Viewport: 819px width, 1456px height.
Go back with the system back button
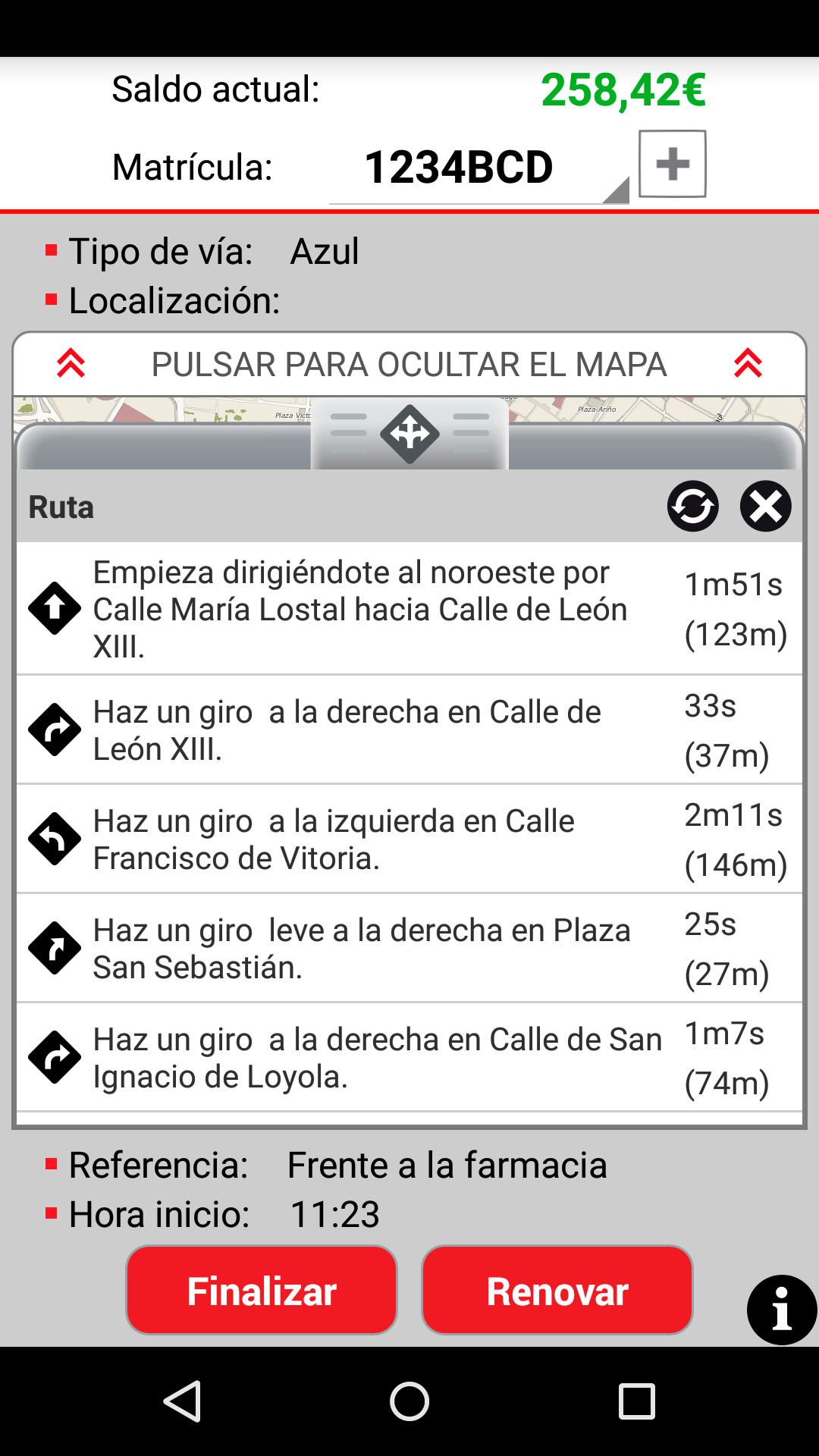tap(183, 1401)
